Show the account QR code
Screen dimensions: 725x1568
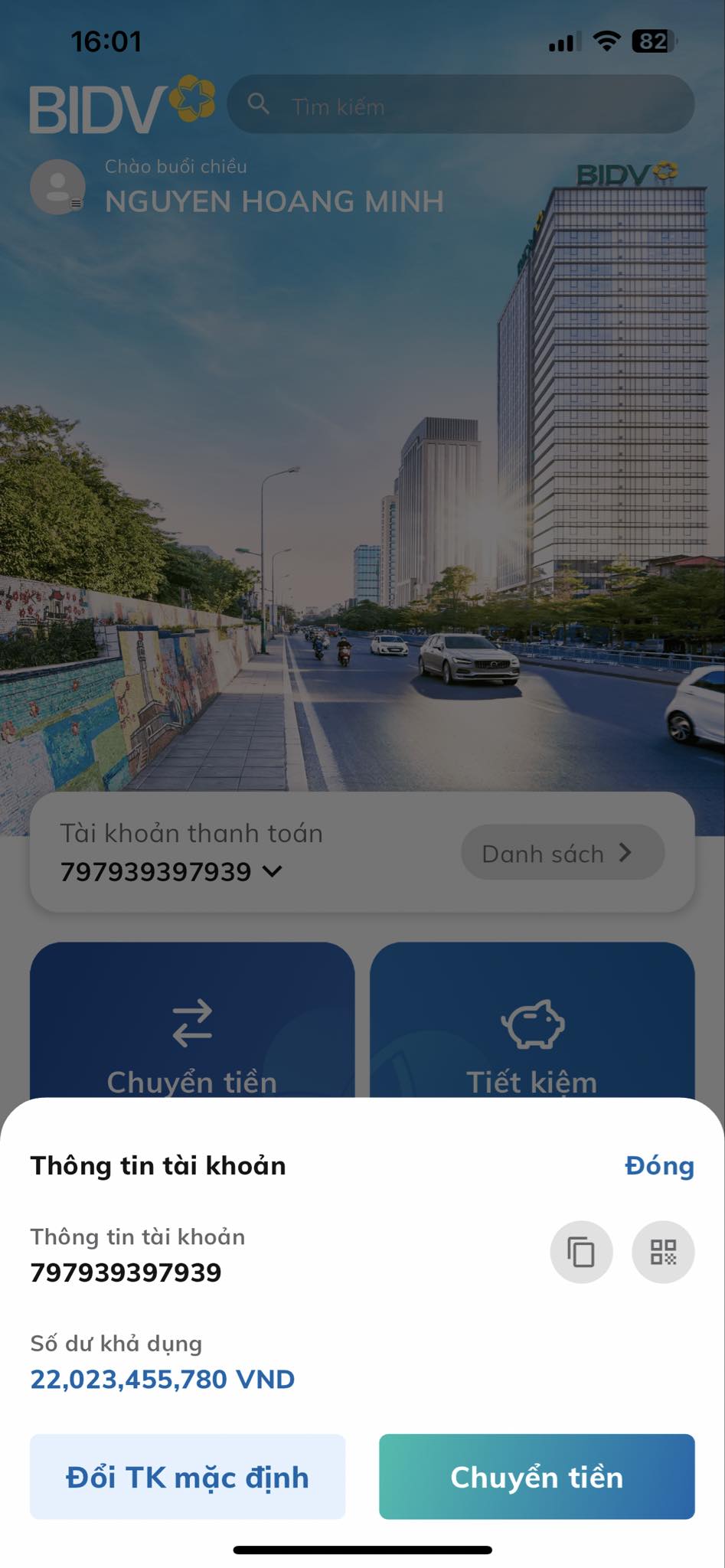(x=663, y=1252)
